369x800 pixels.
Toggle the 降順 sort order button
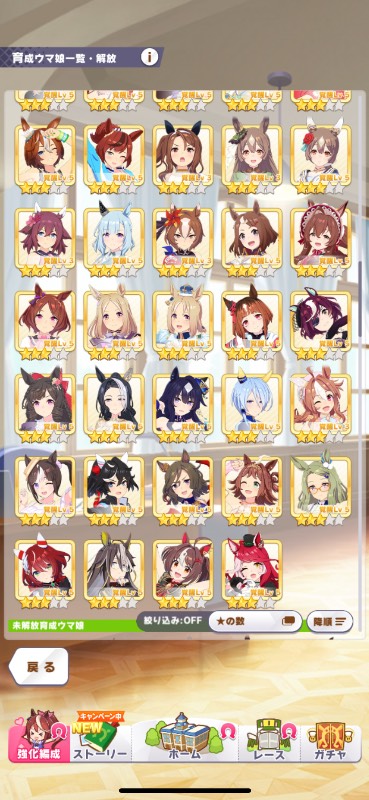(x=330, y=621)
